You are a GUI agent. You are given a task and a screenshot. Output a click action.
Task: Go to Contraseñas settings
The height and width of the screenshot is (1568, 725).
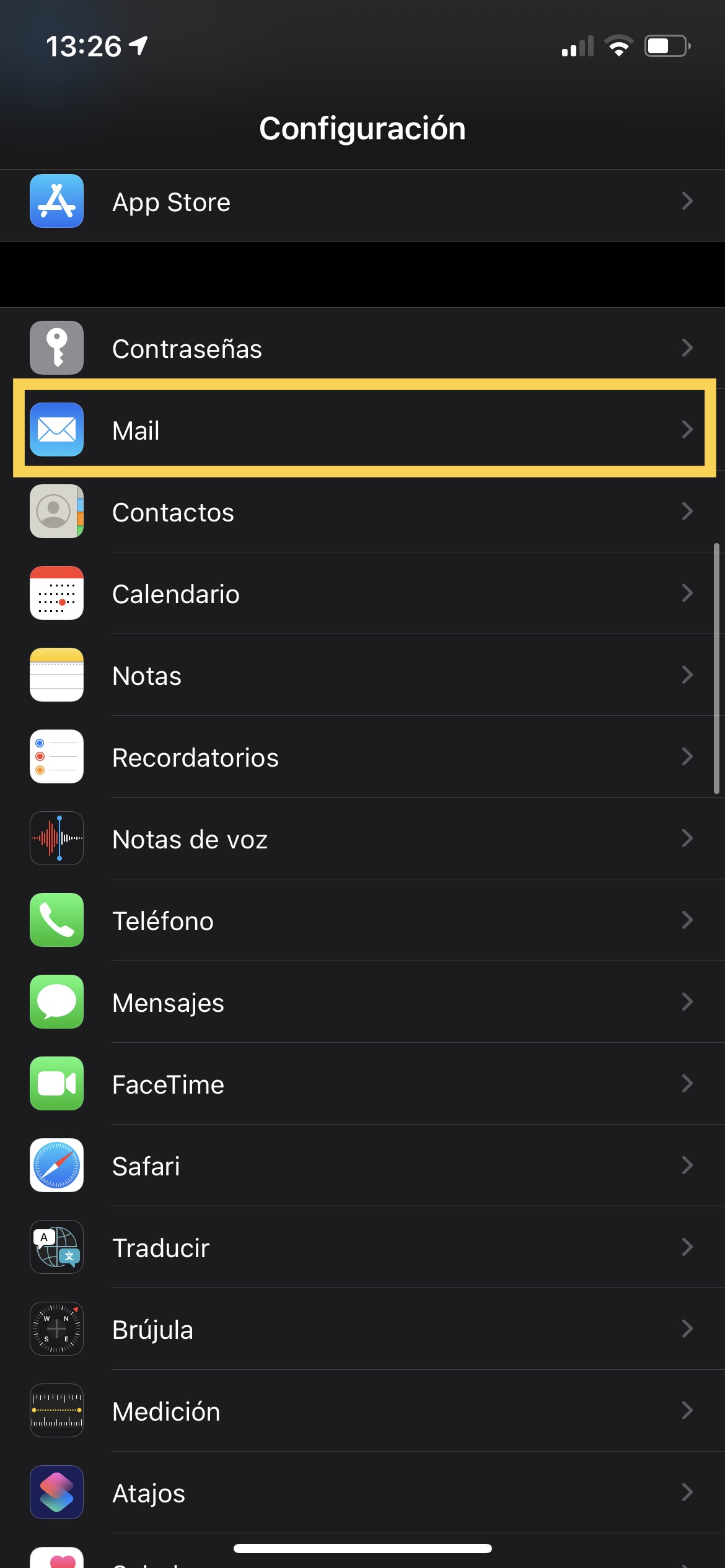pyautogui.click(x=362, y=348)
